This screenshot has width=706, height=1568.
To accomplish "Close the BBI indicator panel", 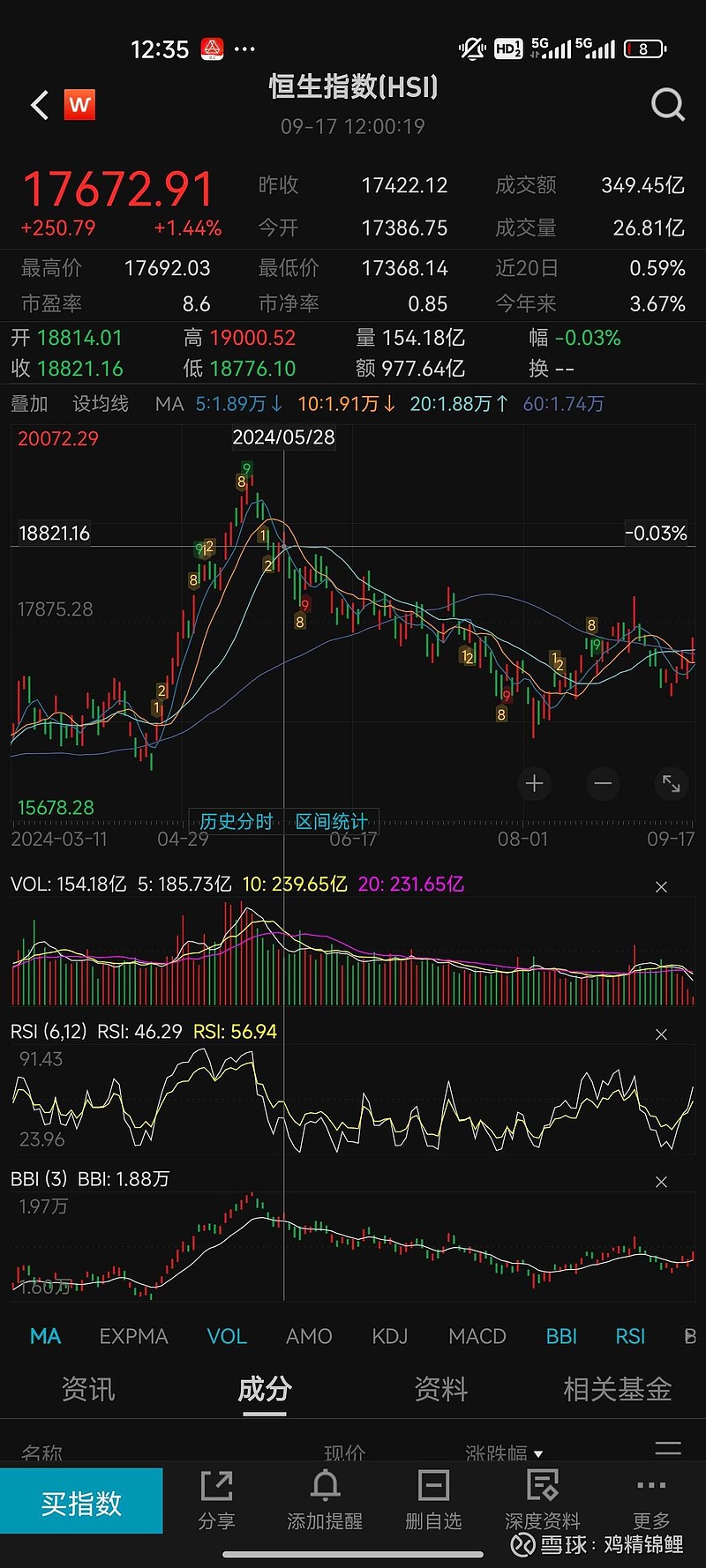I will [661, 1182].
